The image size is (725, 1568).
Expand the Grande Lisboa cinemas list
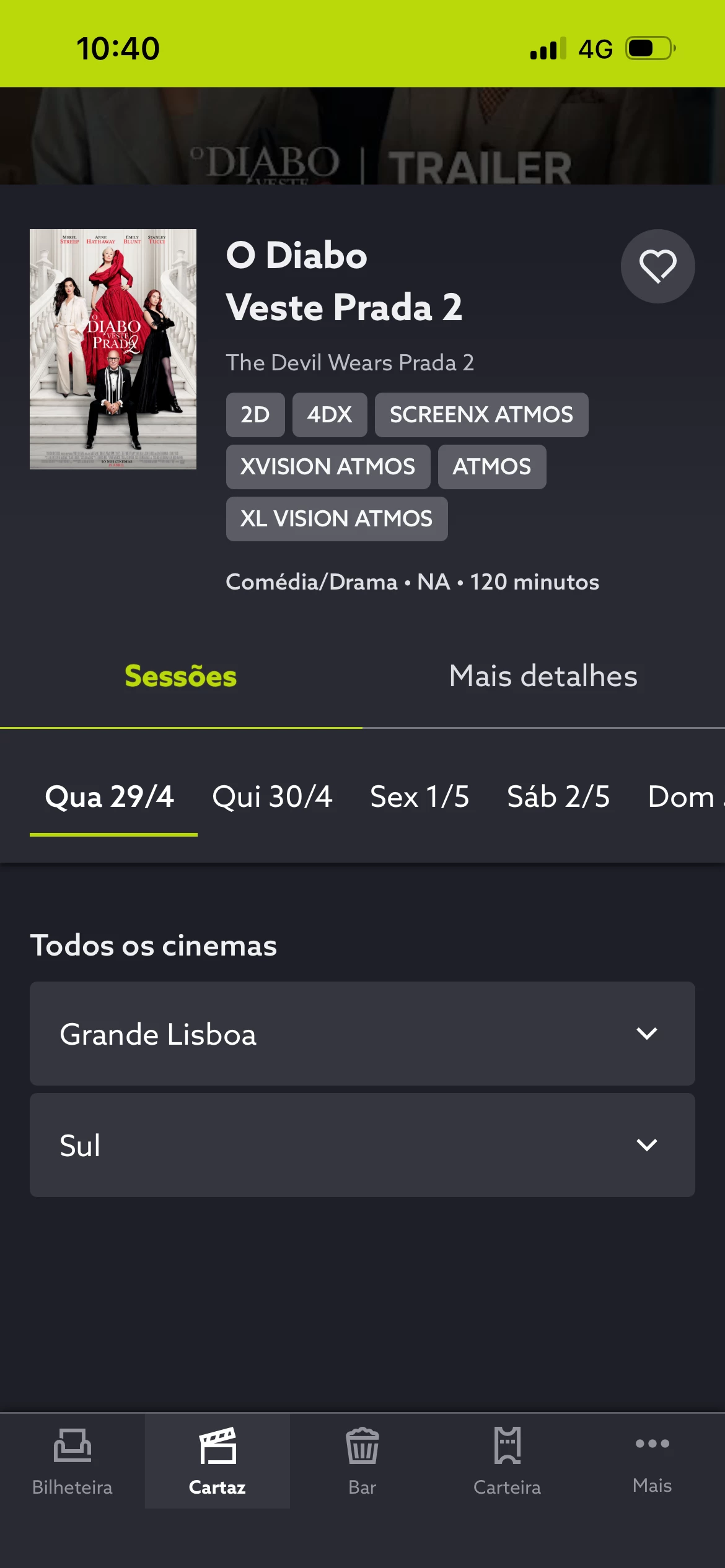[362, 1034]
